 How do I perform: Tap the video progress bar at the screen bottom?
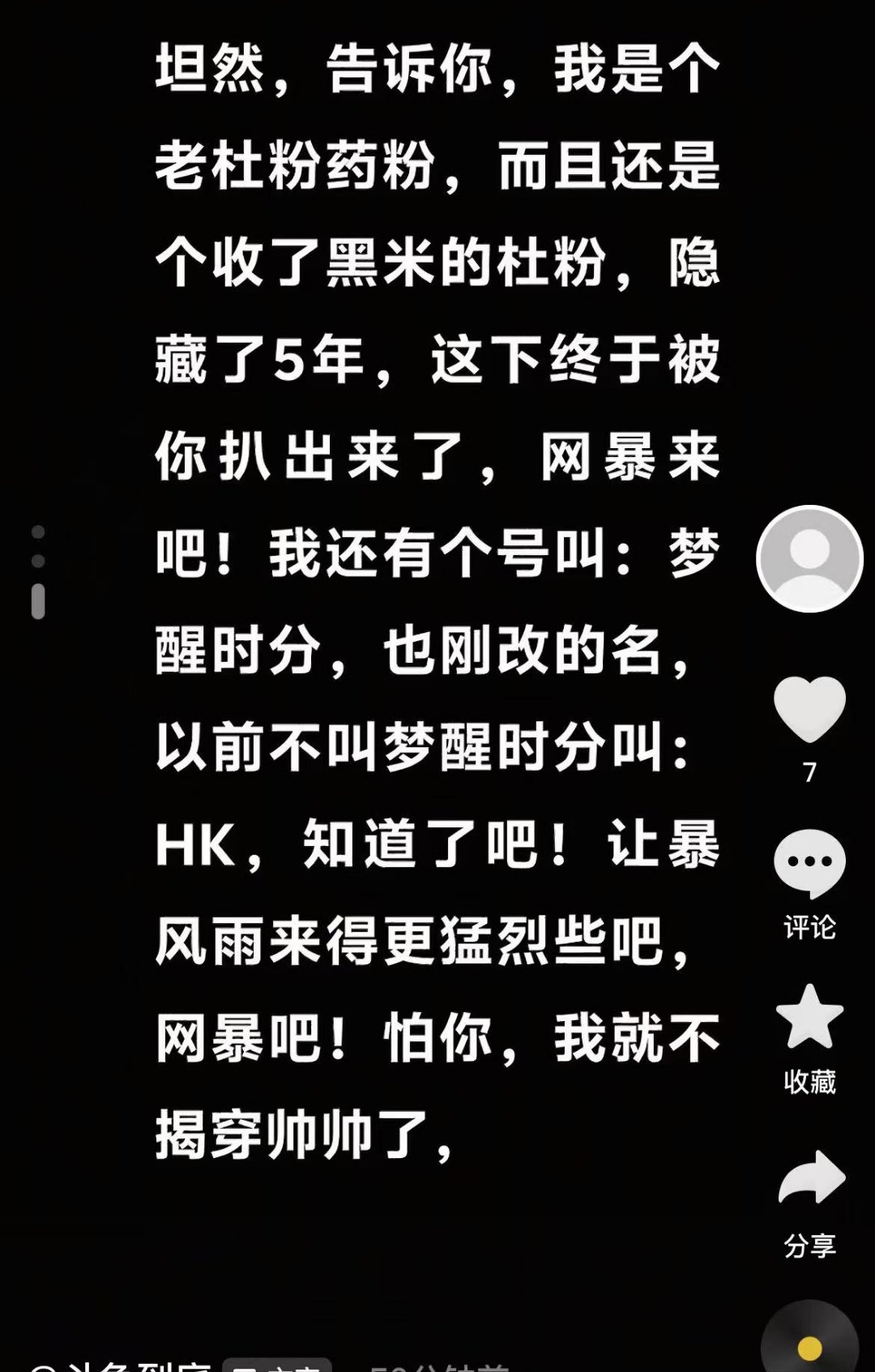[437, 1370]
